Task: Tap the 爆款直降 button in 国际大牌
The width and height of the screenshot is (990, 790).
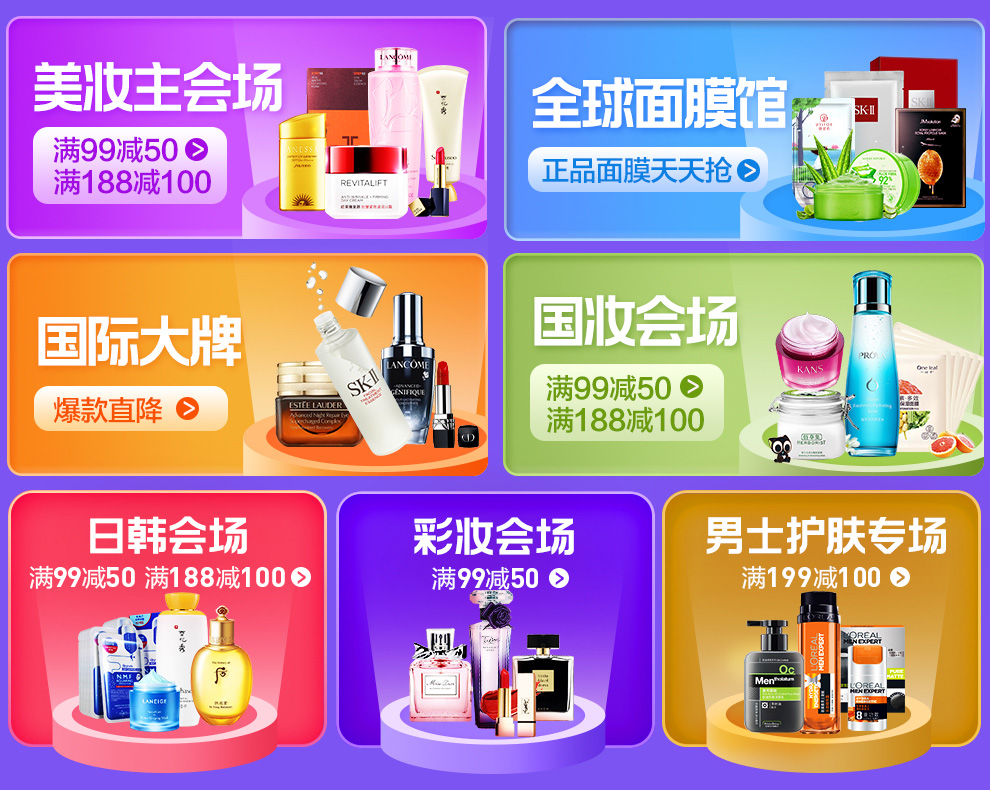Action: tap(131, 408)
